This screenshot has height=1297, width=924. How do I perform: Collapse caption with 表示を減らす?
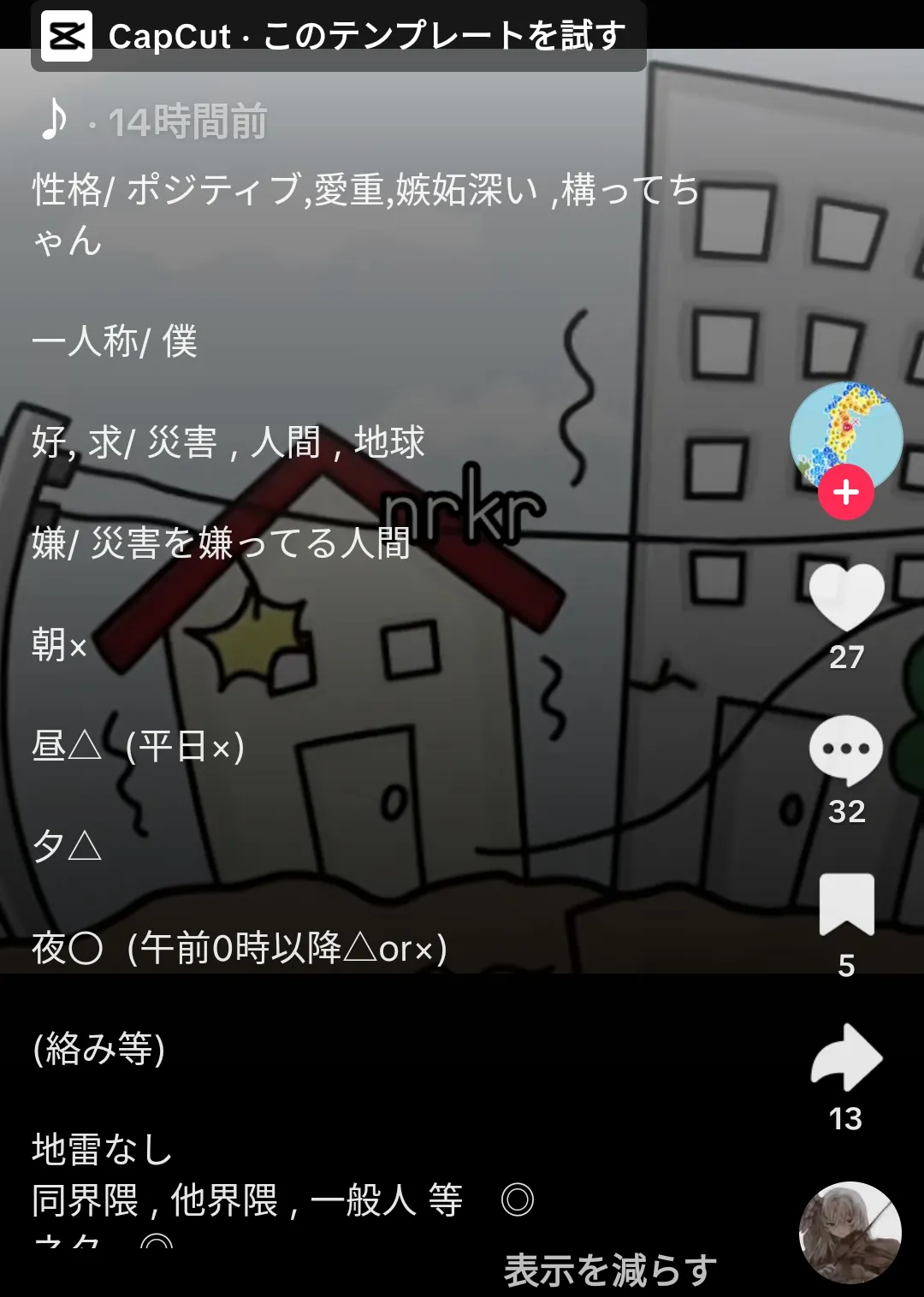pyautogui.click(x=610, y=1270)
